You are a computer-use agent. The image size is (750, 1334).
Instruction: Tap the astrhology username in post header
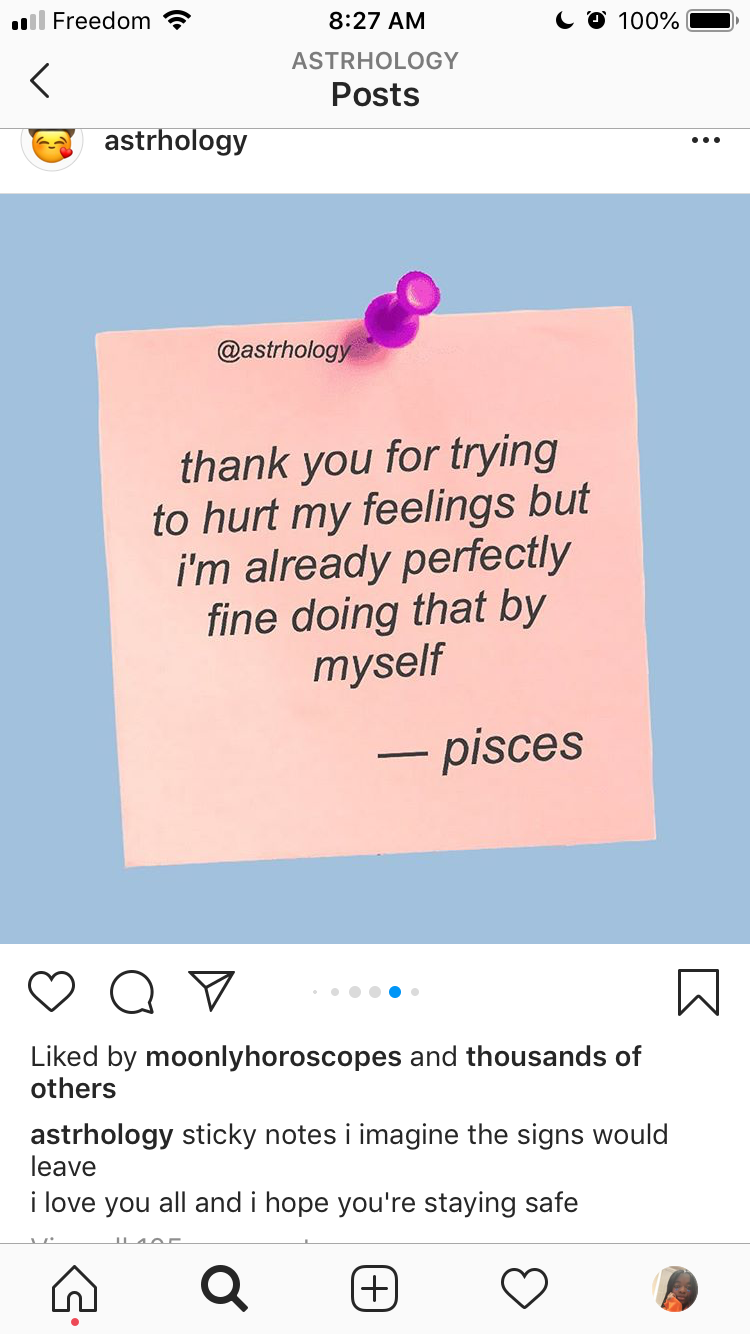pos(175,141)
